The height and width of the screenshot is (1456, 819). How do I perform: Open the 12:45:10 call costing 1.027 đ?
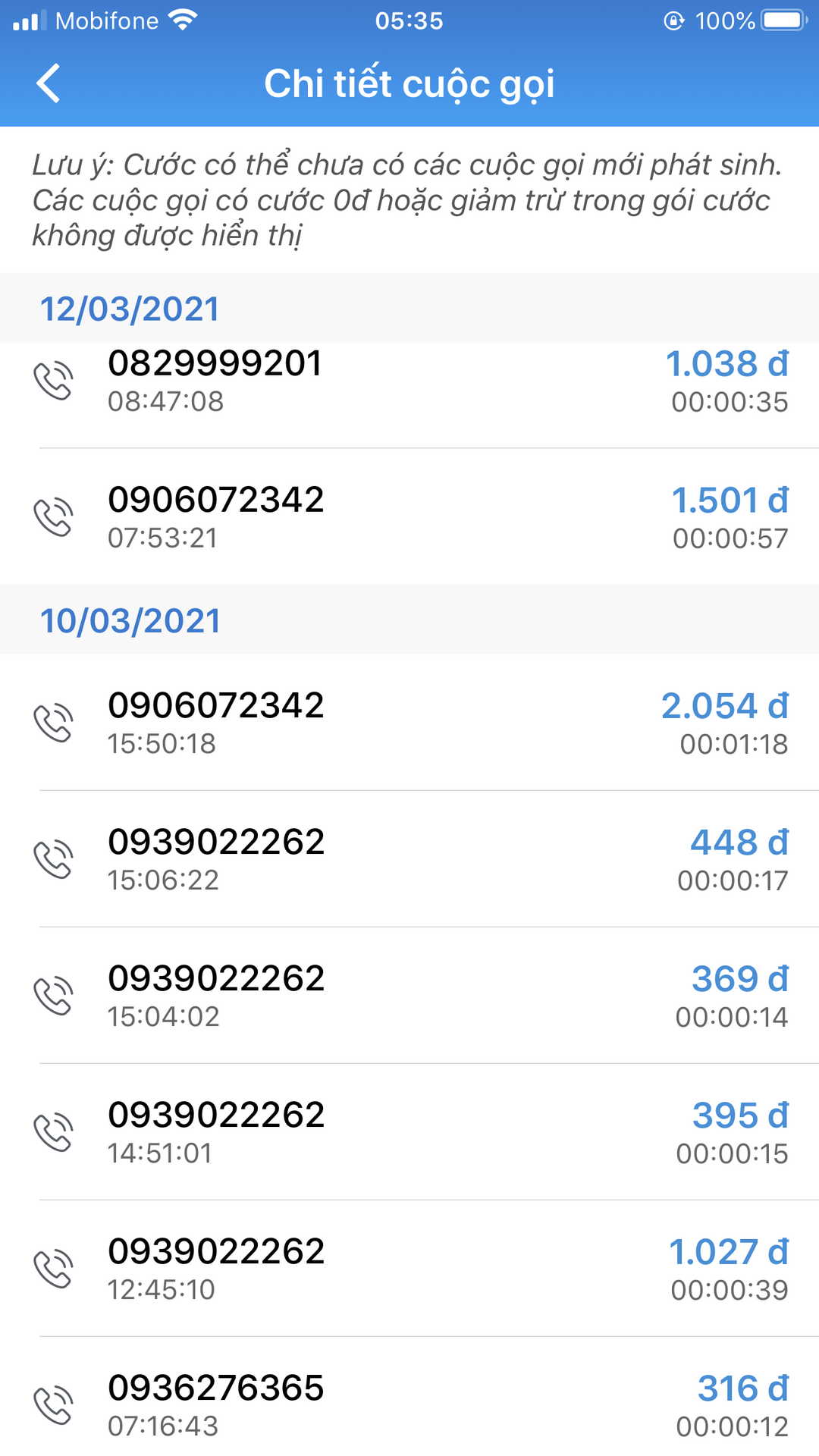pyautogui.click(x=409, y=1269)
